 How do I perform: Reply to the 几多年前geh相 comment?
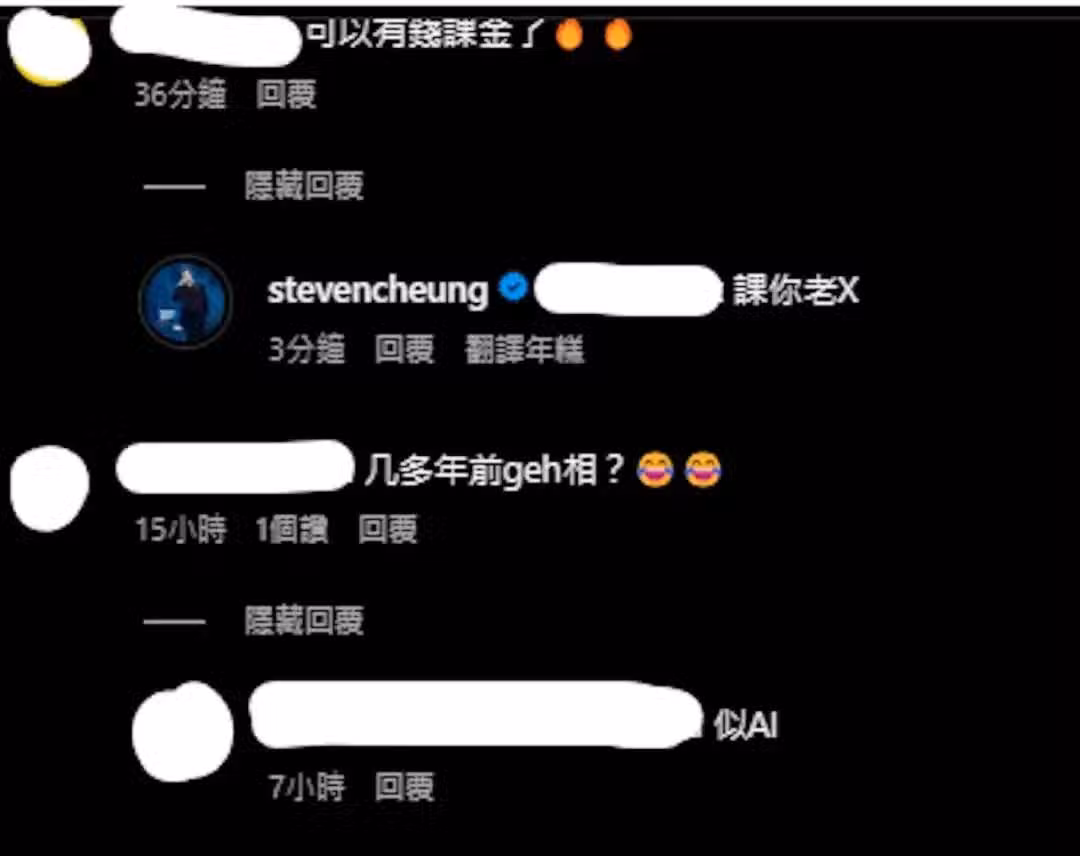pyautogui.click(x=387, y=530)
